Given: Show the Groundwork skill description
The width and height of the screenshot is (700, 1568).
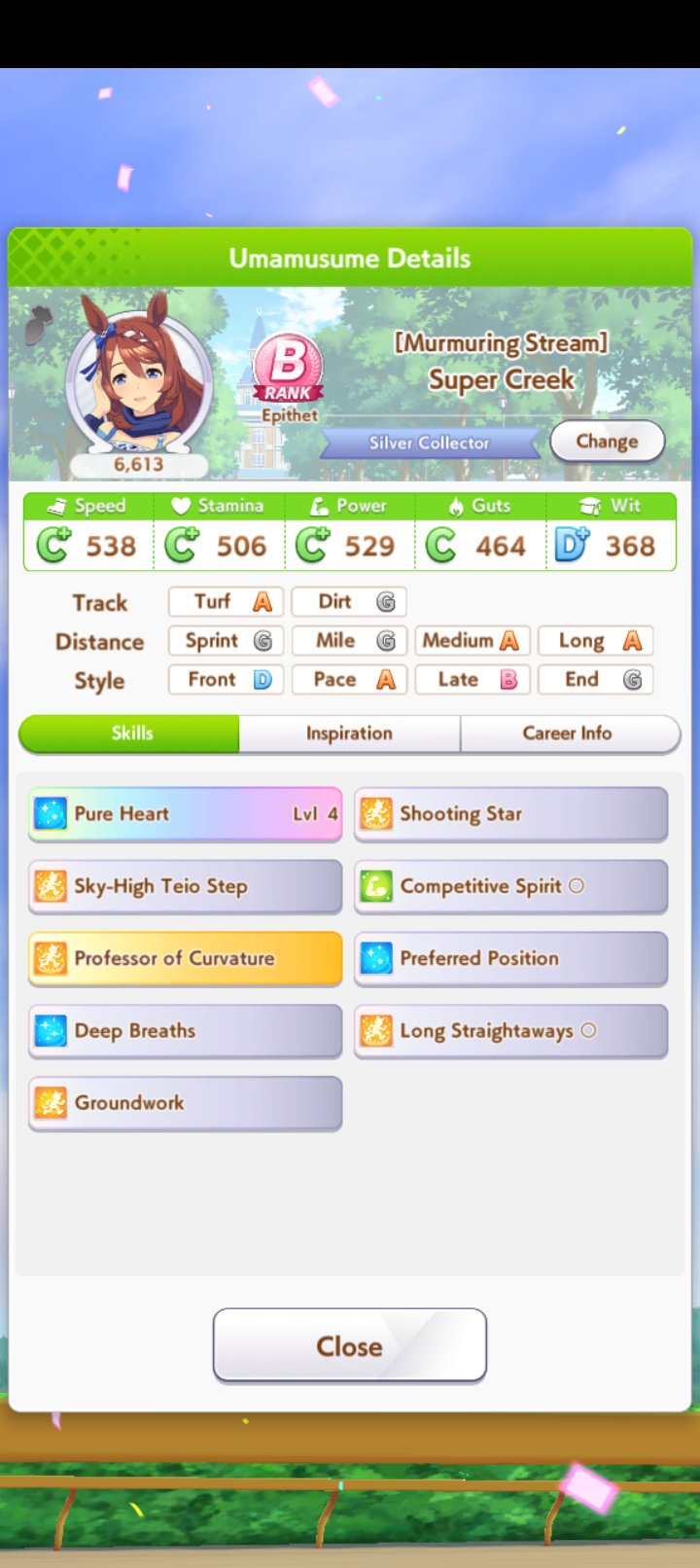Looking at the screenshot, I should [x=186, y=1102].
